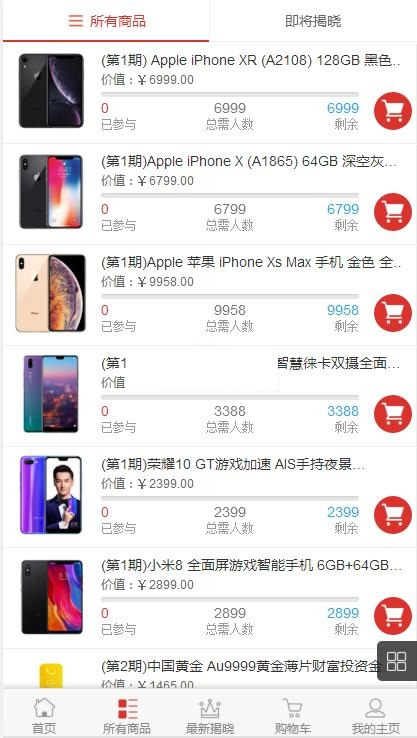Add 荣耀10 GT to cart
This screenshot has width=417, height=738.
[x=393, y=514]
